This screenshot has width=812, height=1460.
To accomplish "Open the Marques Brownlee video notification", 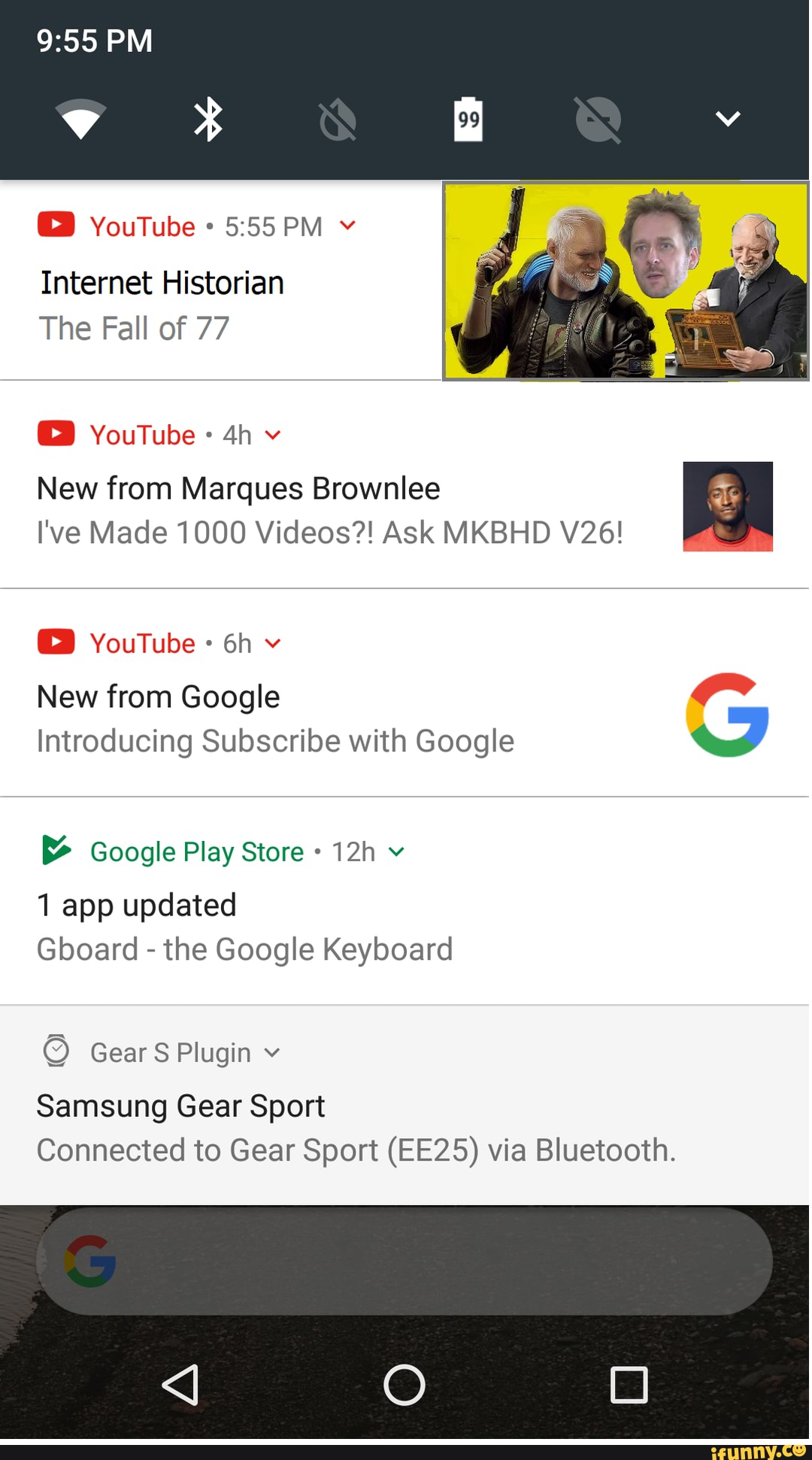I will pos(331,511).
